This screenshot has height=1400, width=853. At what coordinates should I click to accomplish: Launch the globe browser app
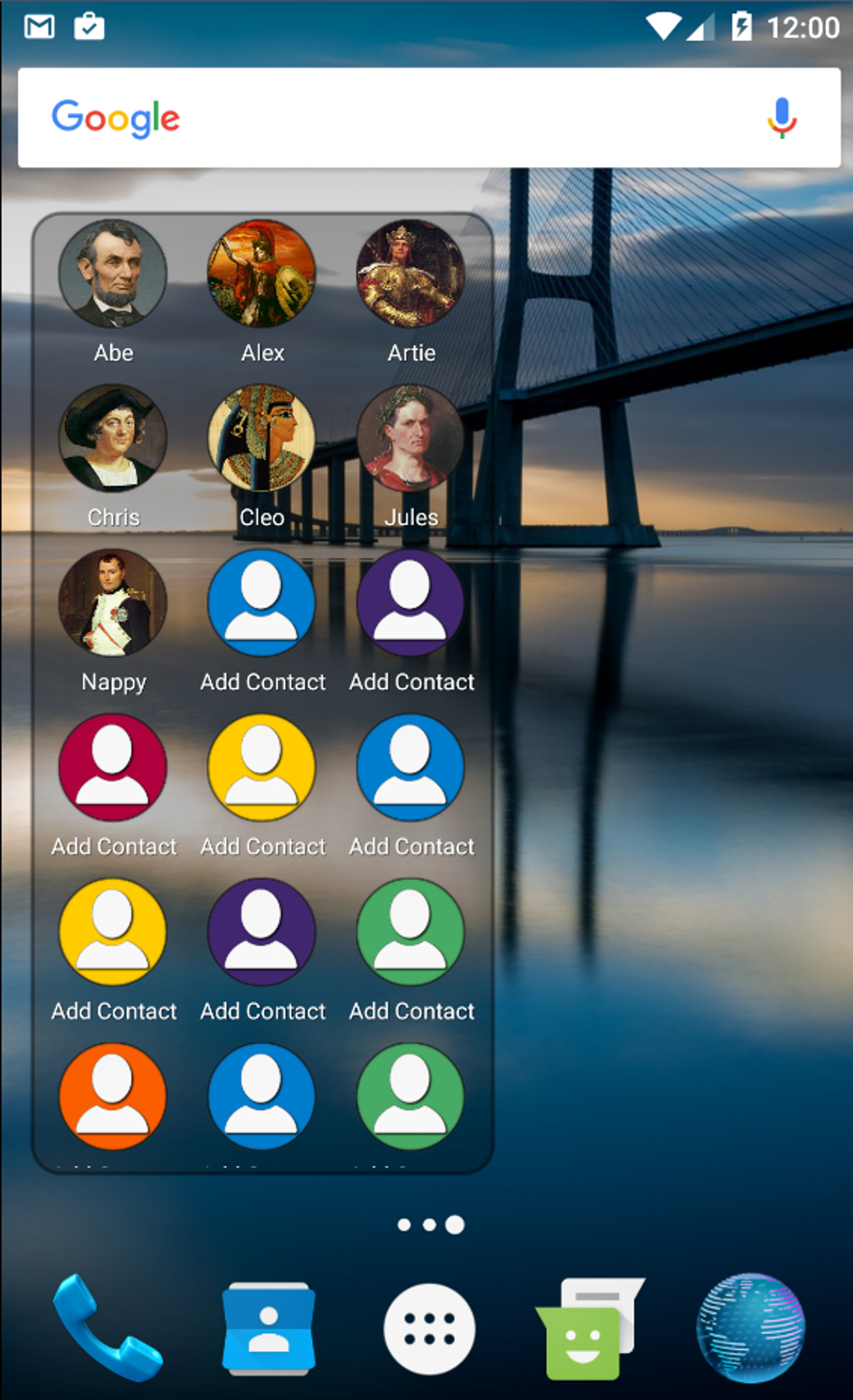pos(750,1328)
